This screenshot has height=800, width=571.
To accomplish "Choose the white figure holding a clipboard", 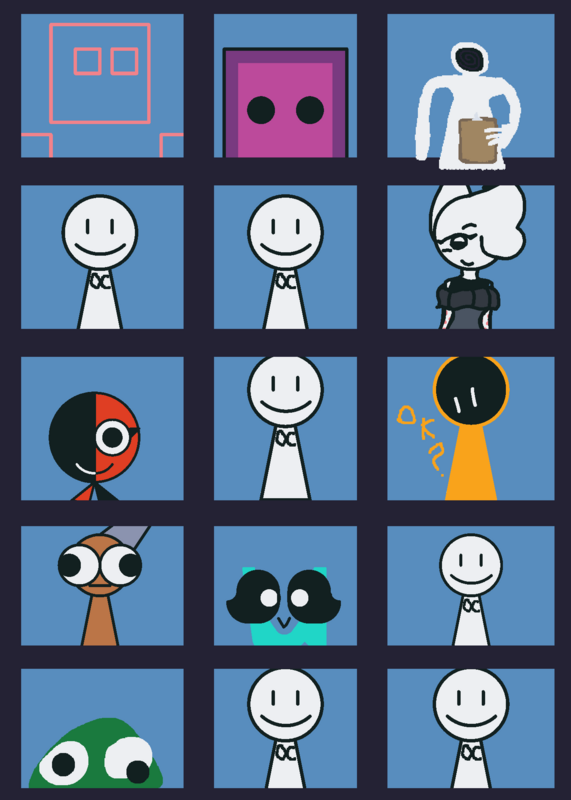I will point(470,86).
